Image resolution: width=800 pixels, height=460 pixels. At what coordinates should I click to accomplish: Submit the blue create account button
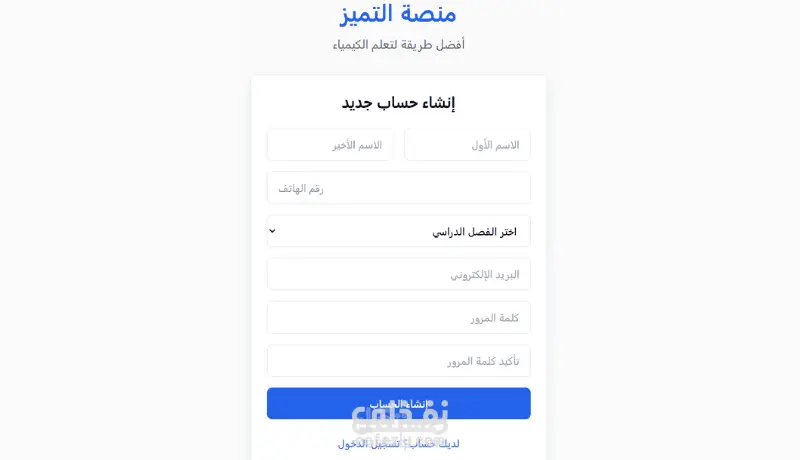tap(399, 403)
